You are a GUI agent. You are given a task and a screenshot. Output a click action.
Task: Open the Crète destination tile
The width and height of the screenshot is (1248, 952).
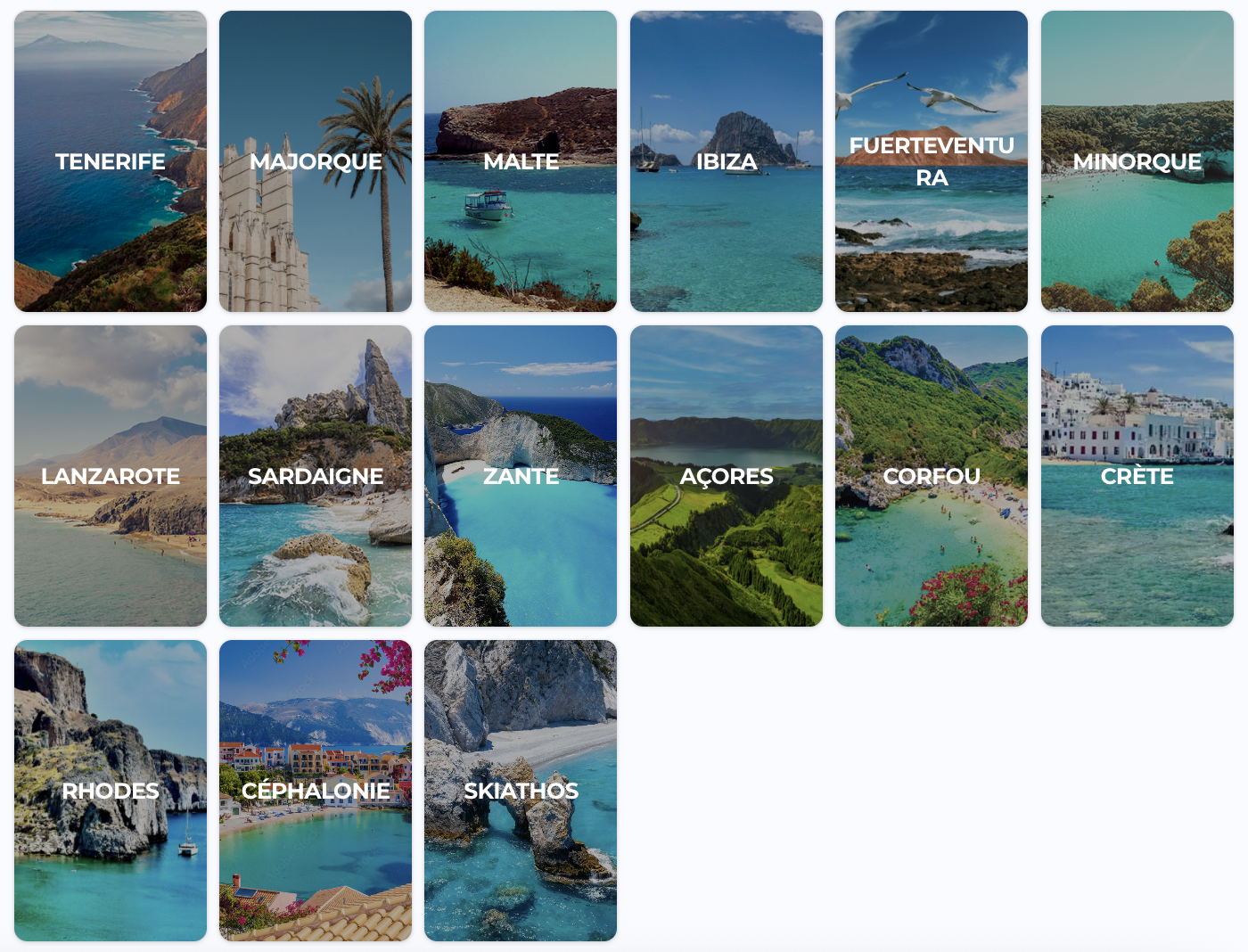tap(1137, 476)
